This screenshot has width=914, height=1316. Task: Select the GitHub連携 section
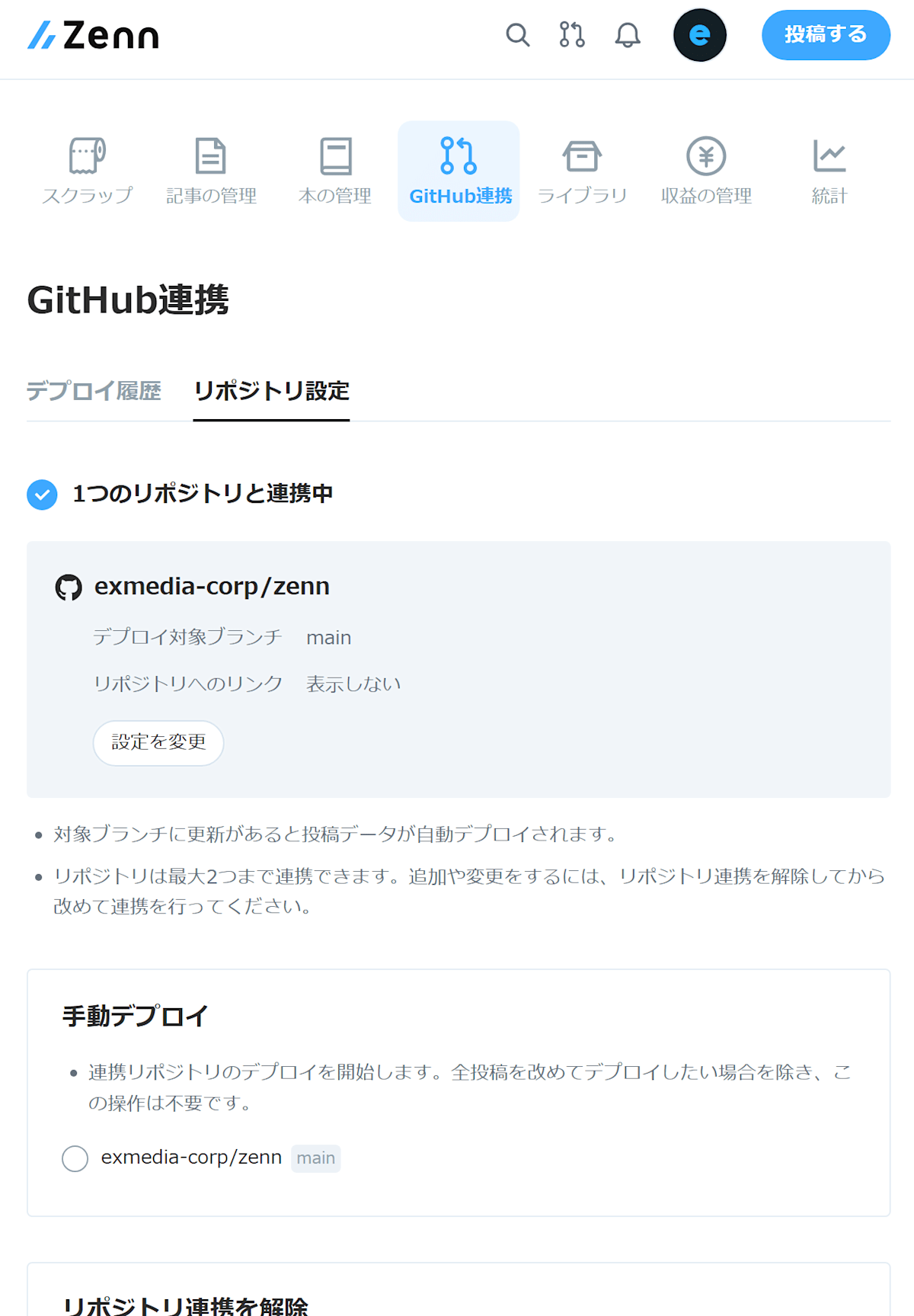click(459, 171)
